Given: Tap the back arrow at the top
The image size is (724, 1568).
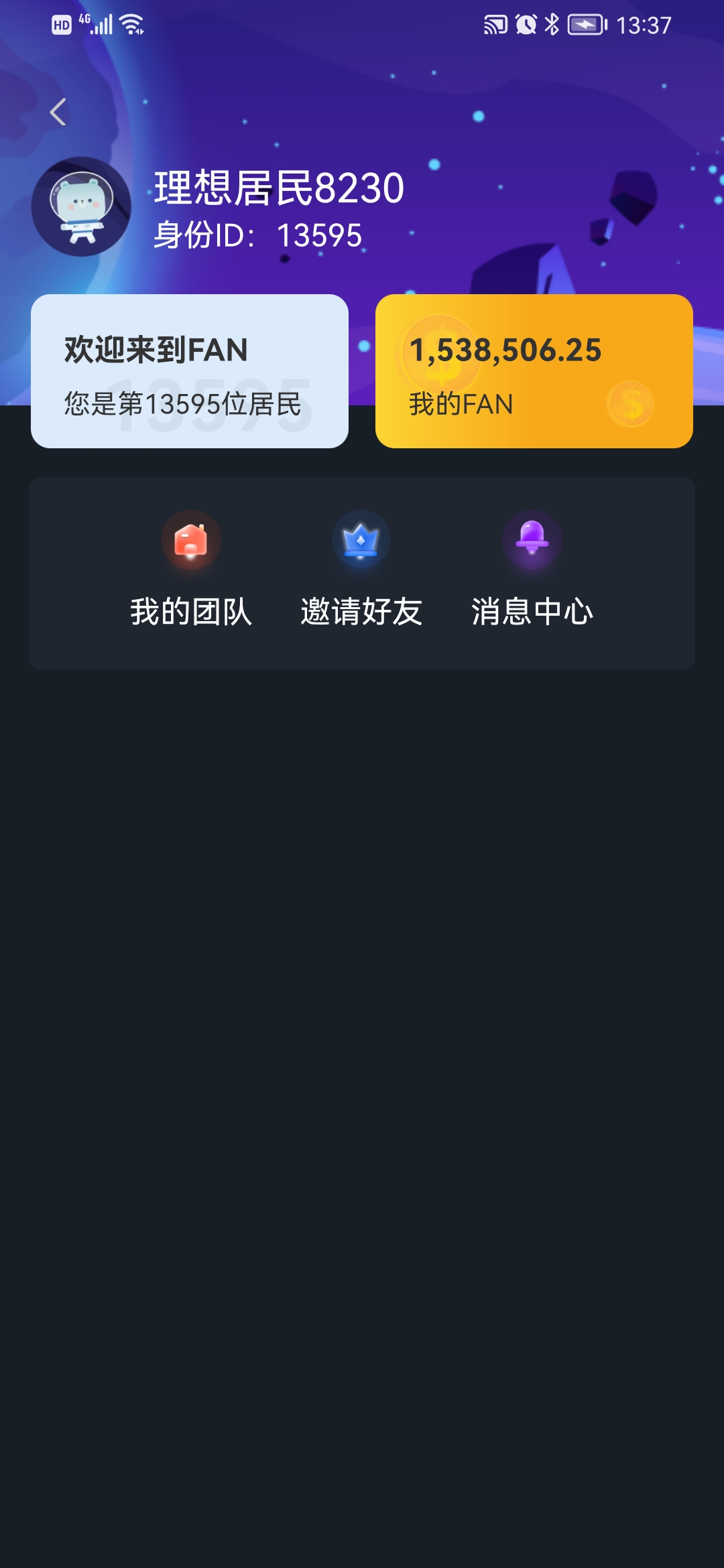Looking at the screenshot, I should coord(58,113).
